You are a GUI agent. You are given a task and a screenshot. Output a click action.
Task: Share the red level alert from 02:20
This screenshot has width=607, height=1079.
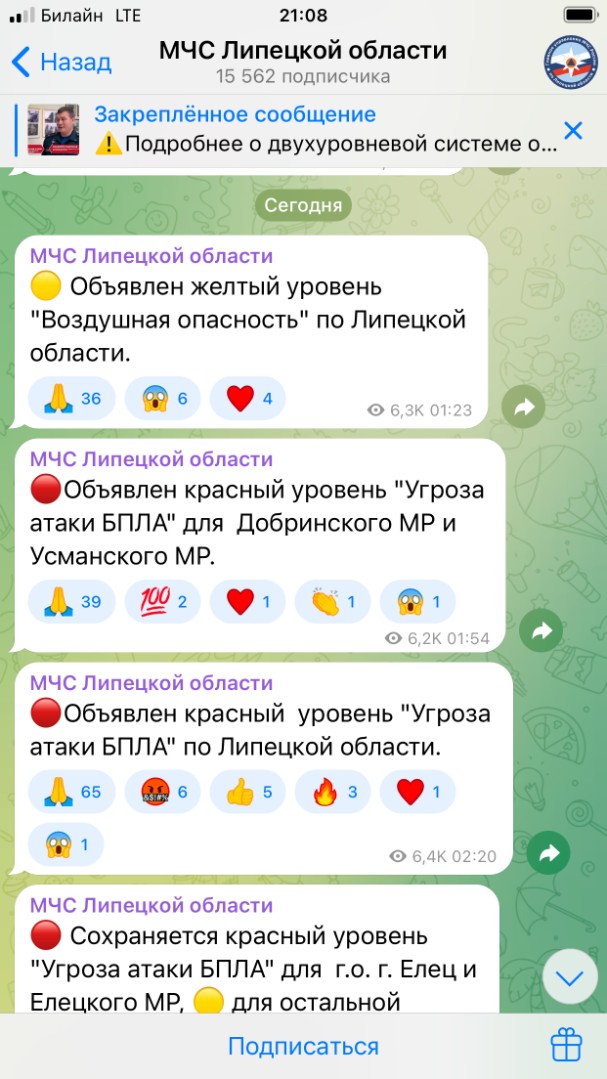(549, 854)
